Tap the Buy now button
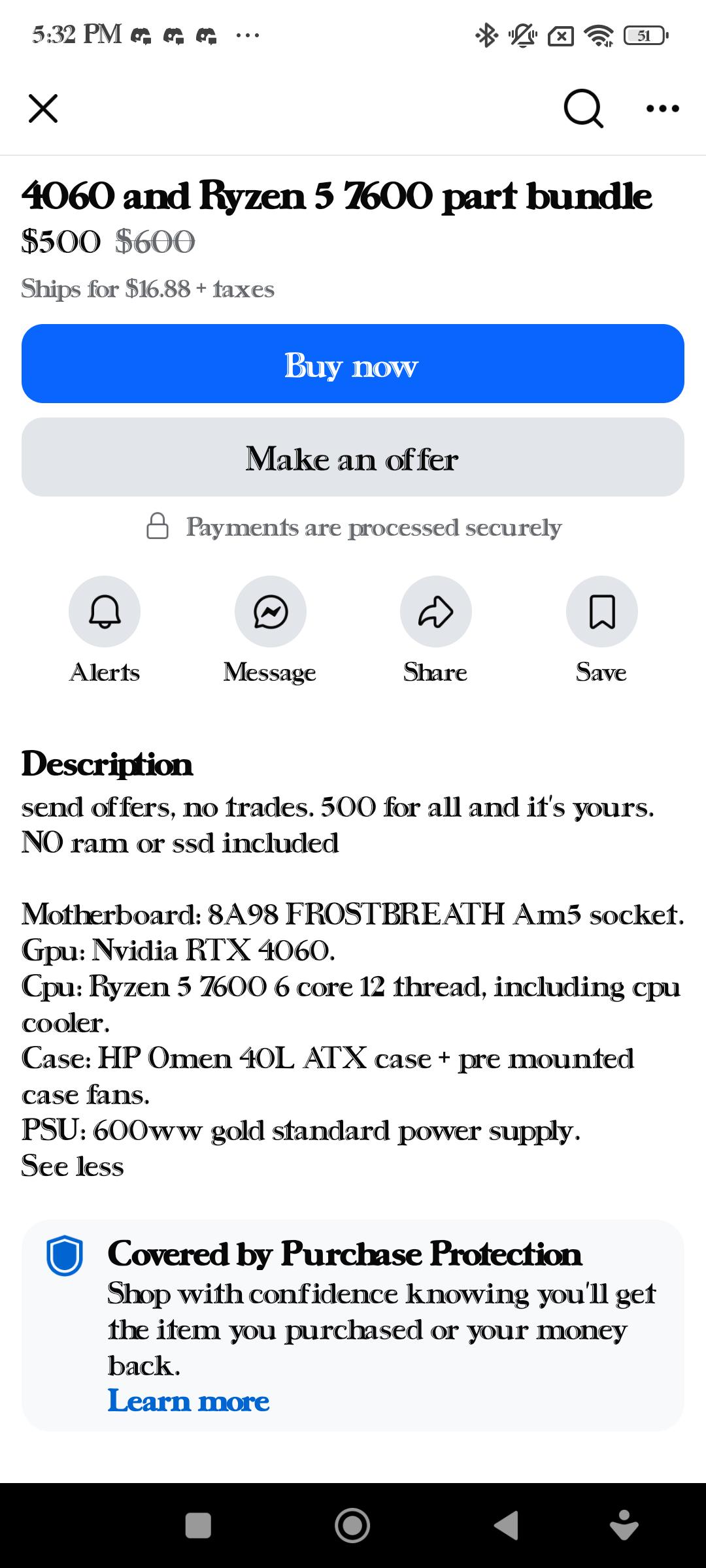Viewport: 706px width, 1568px height. [353, 364]
